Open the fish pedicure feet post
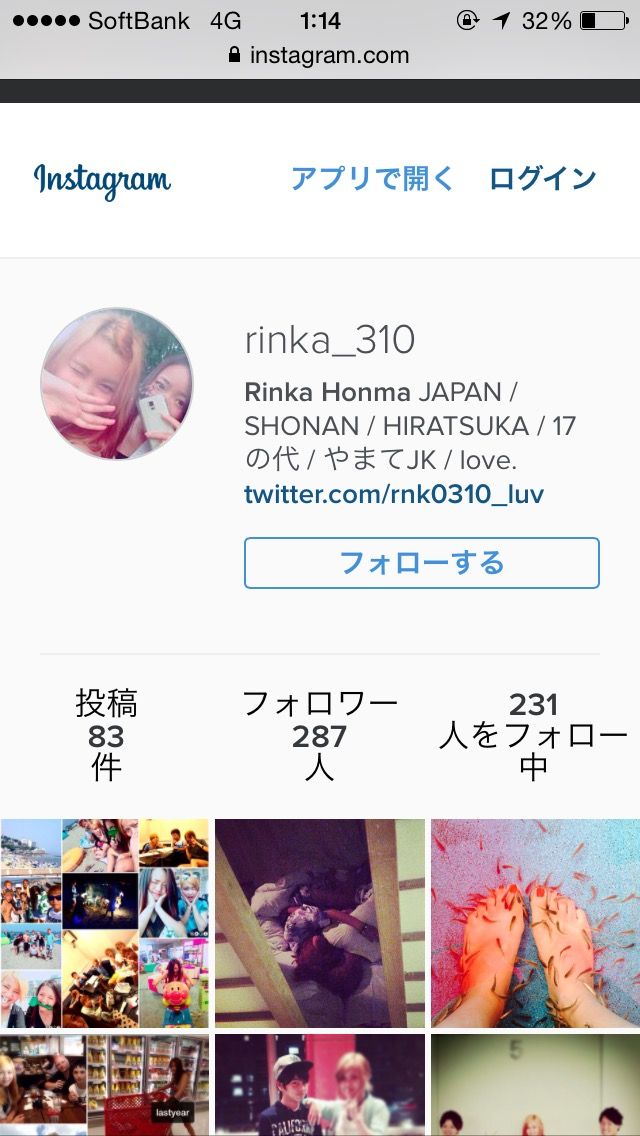 coord(536,923)
